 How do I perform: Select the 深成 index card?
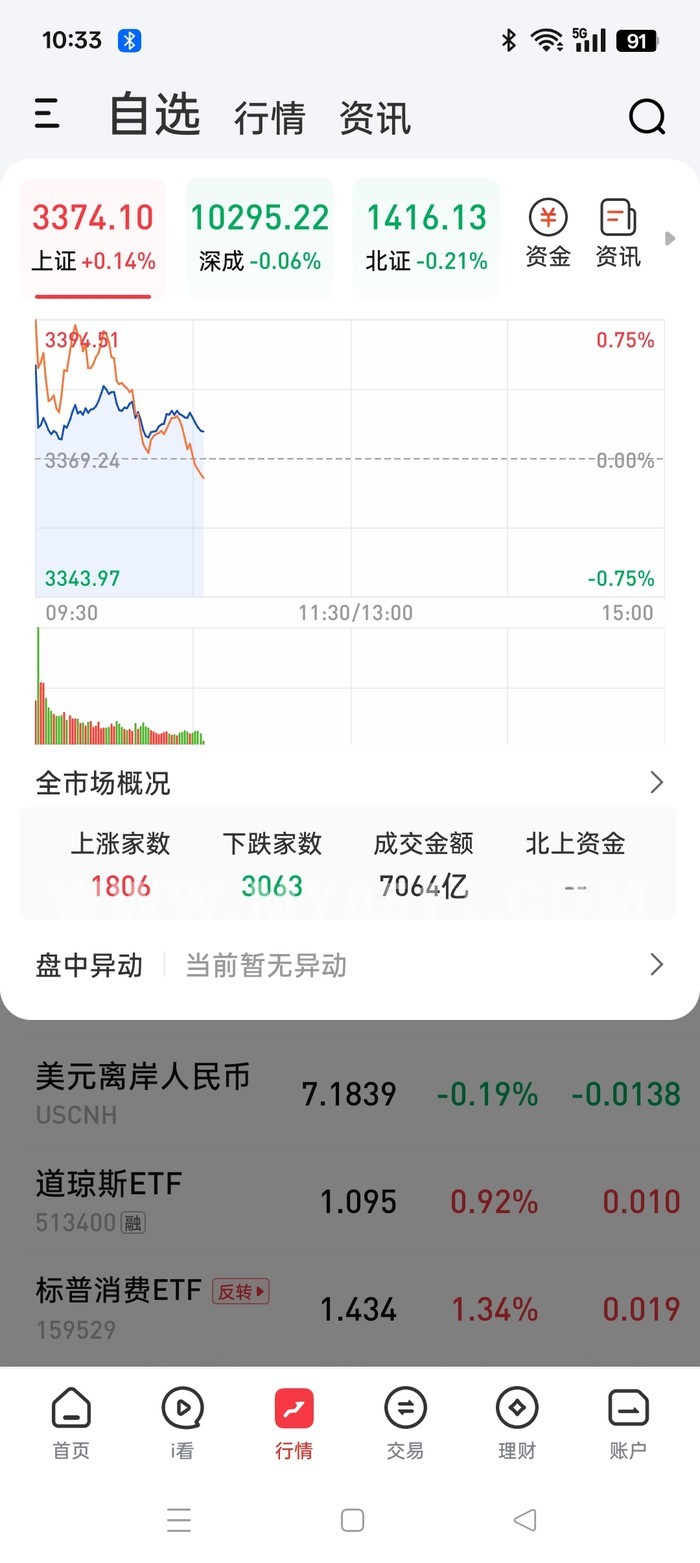click(259, 236)
